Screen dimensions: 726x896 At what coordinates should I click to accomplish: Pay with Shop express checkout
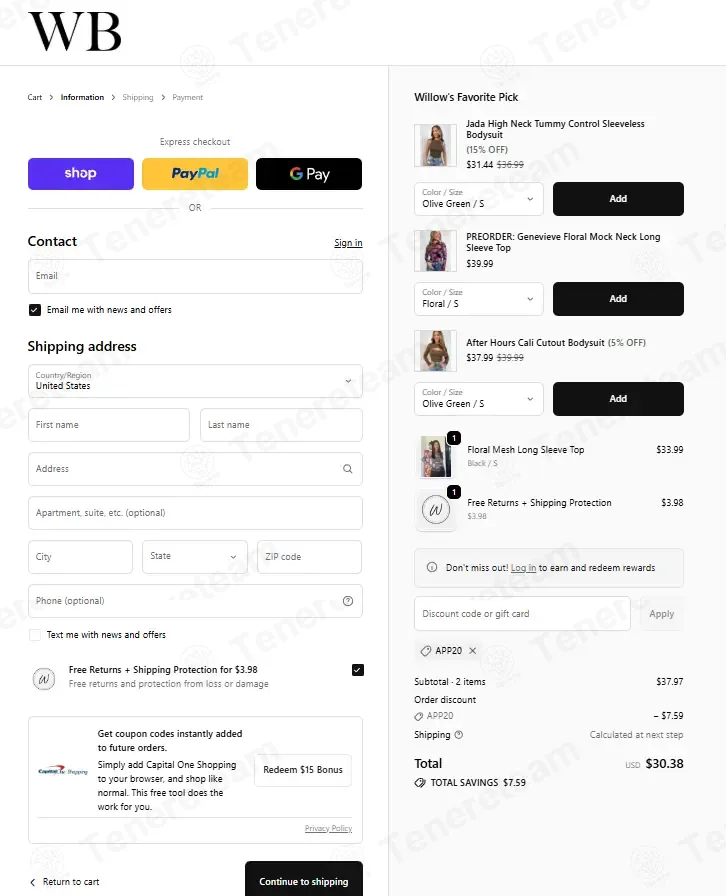[x=80, y=174]
